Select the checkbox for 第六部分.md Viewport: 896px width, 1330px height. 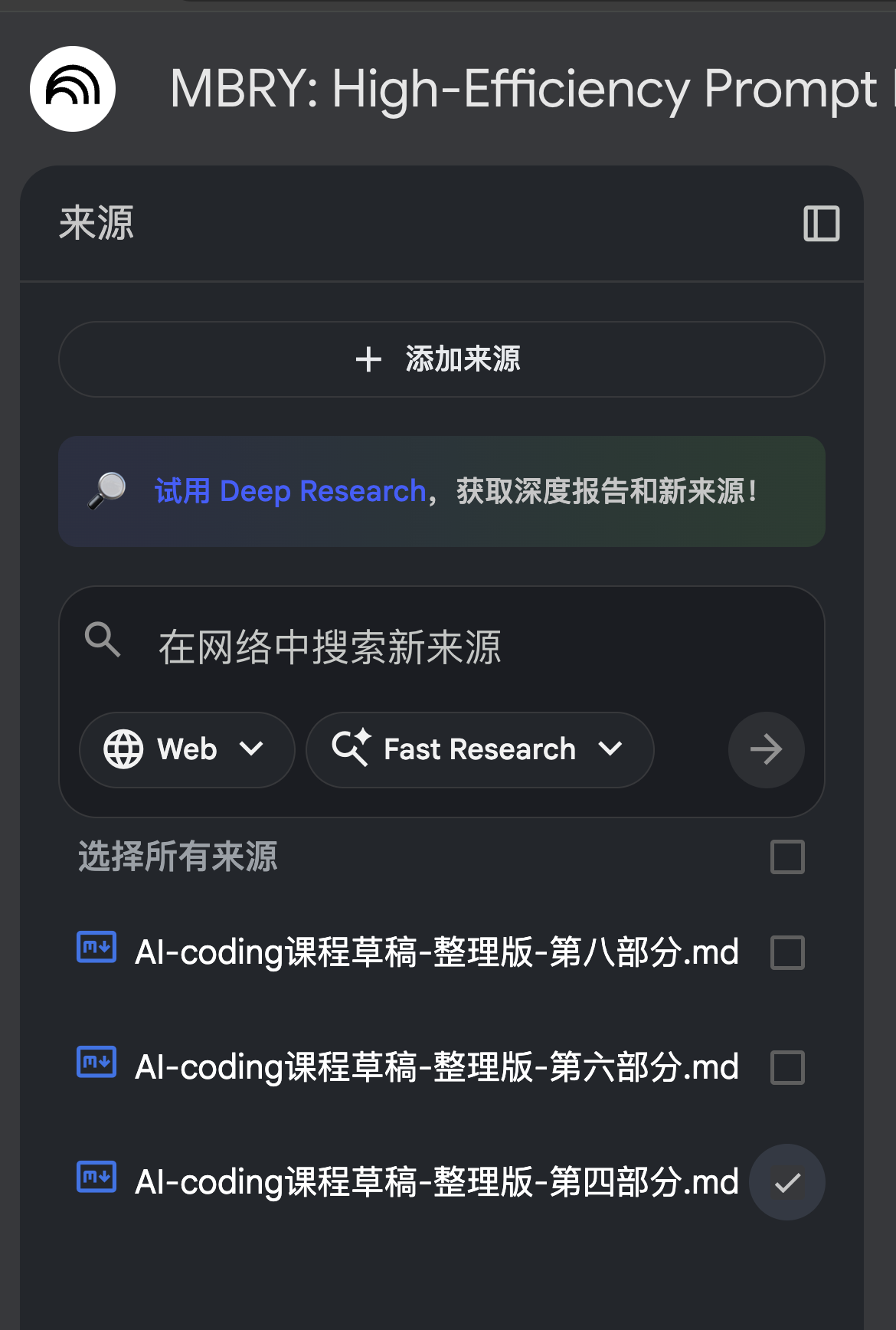[787, 1067]
